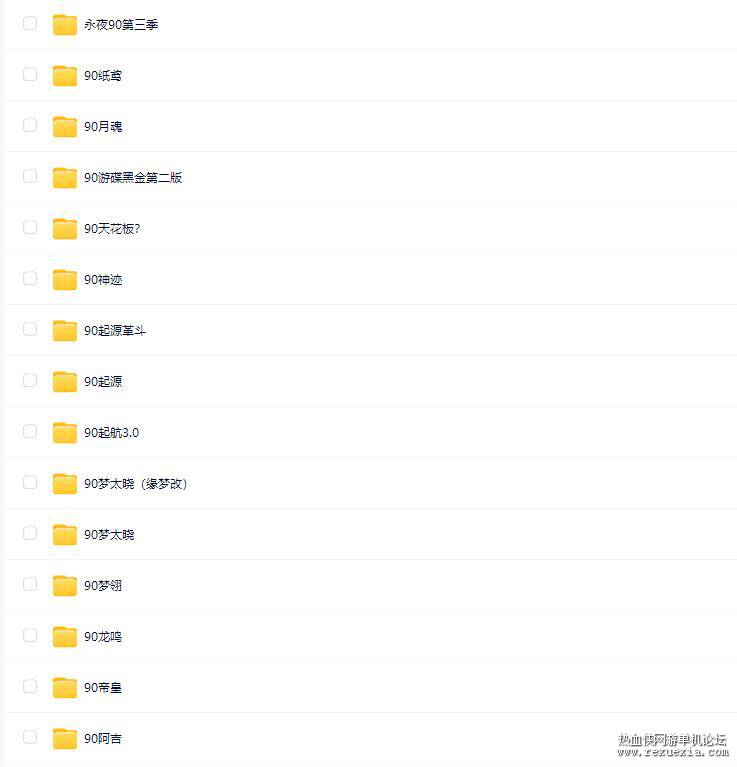The width and height of the screenshot is (737, 767).
Task: Open the 90起源革斗 folder
Action: (x=115, y=331)
